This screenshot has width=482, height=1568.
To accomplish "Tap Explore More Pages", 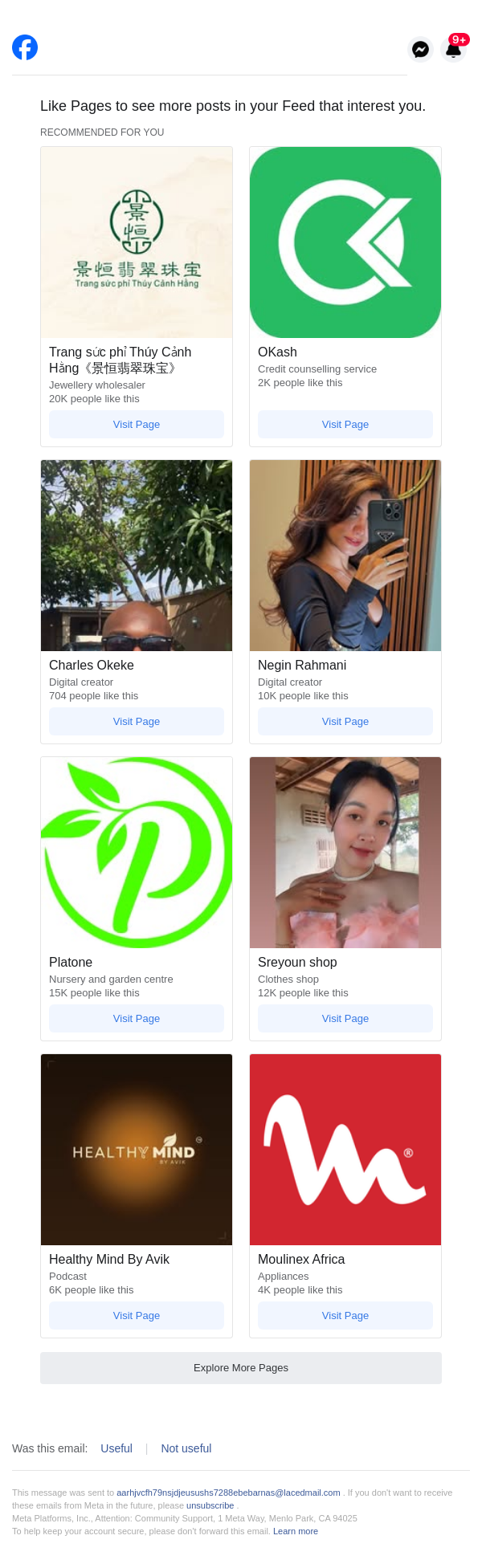I will (x=241, y=1368).
